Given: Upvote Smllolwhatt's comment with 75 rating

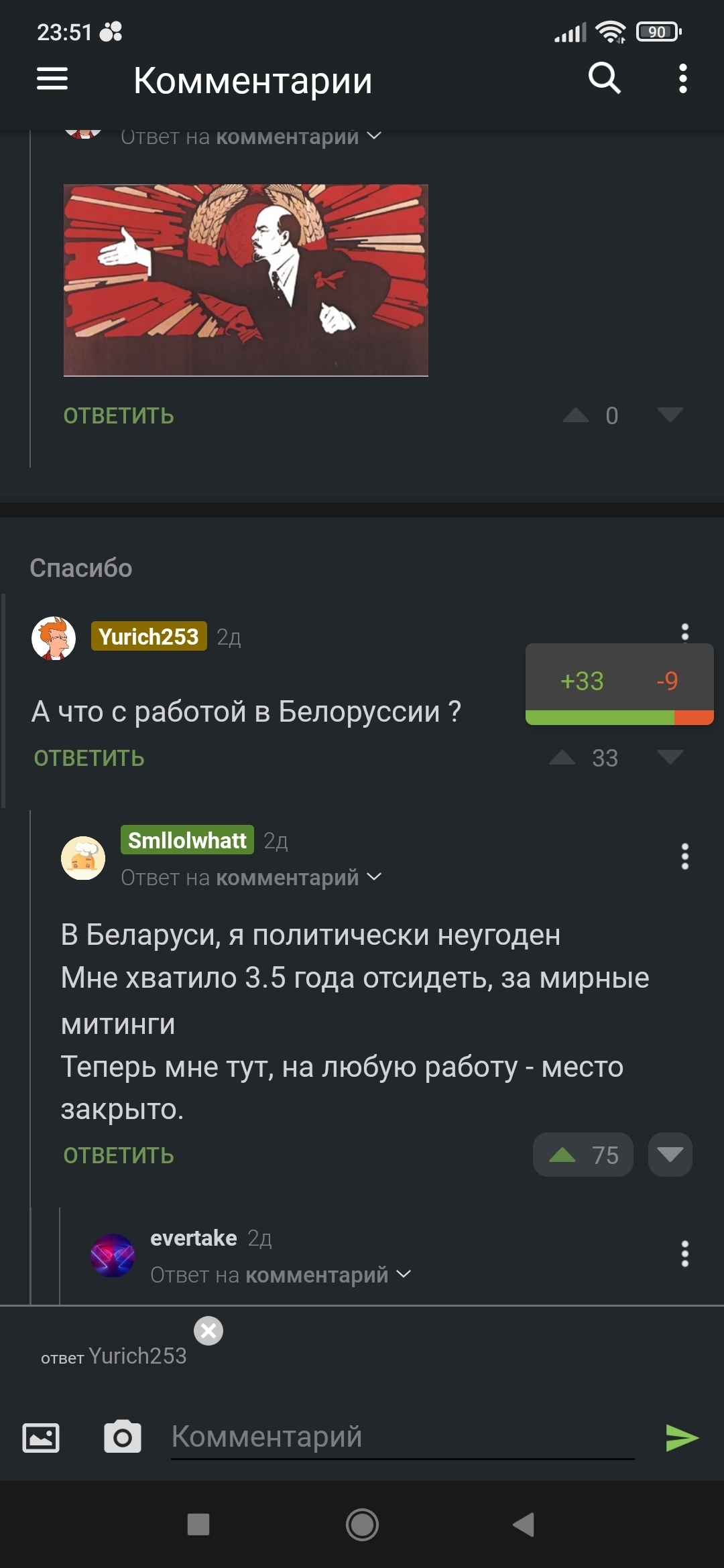Looking at the screenshot, I should pyautogui.click(x=563, y=1155).
